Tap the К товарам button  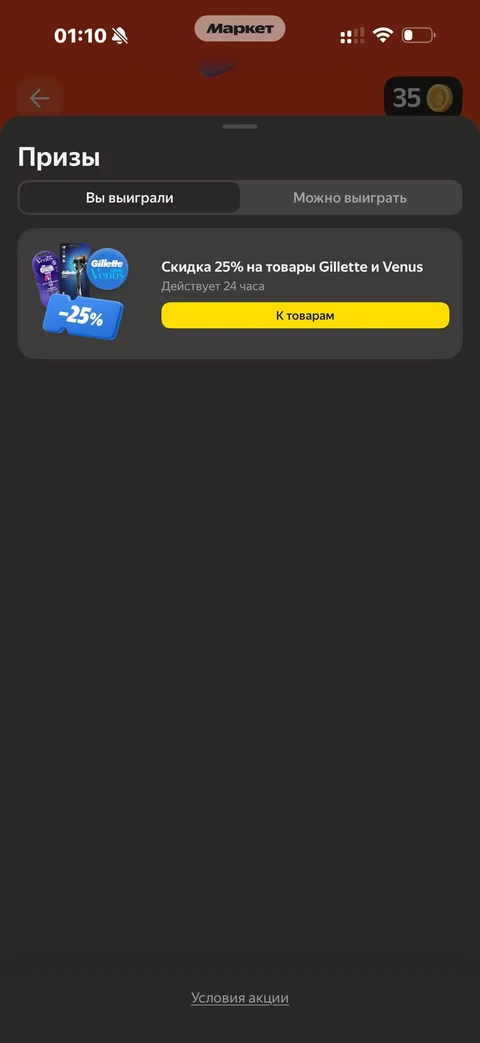pyautogui.click(x=305, y=315)
